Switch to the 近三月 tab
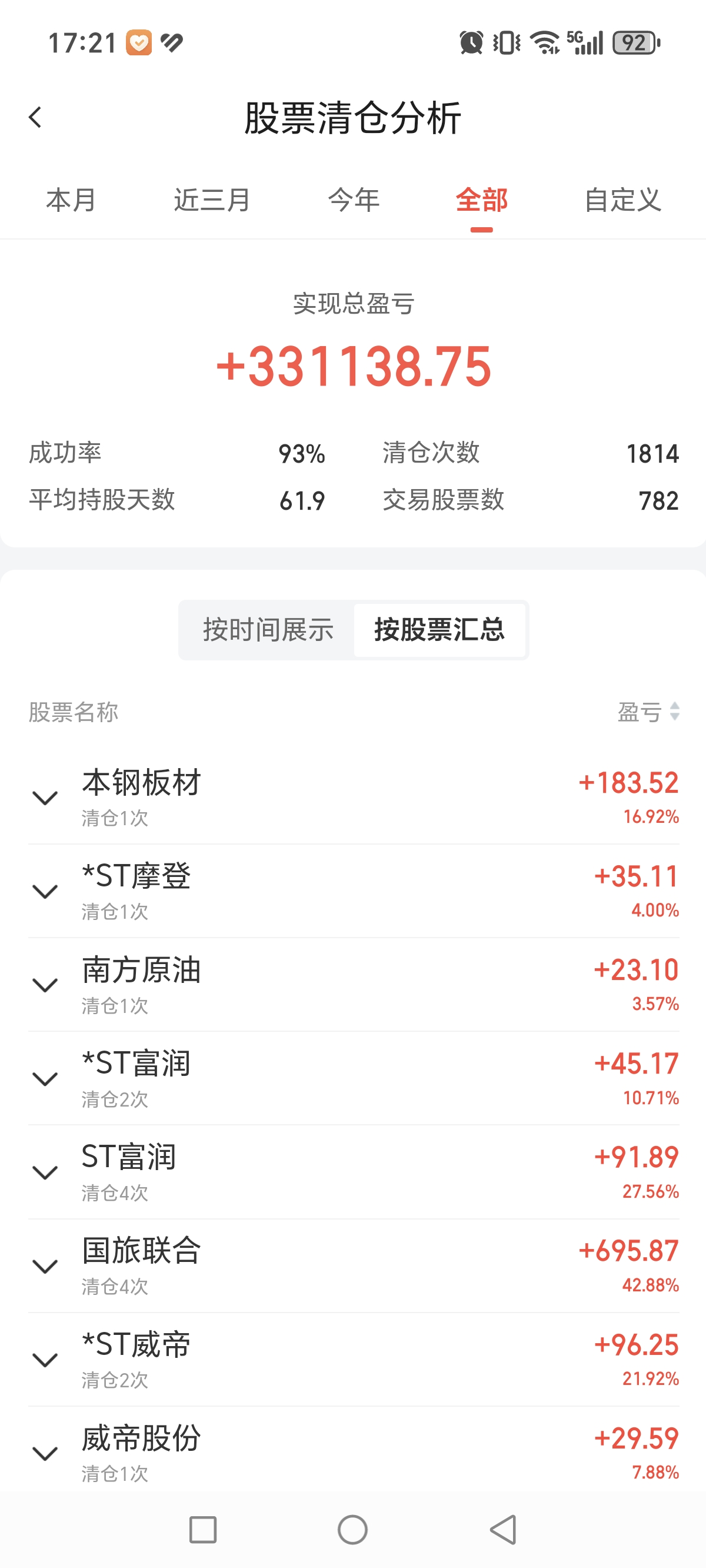The image size is (706, 1568). 212,200
